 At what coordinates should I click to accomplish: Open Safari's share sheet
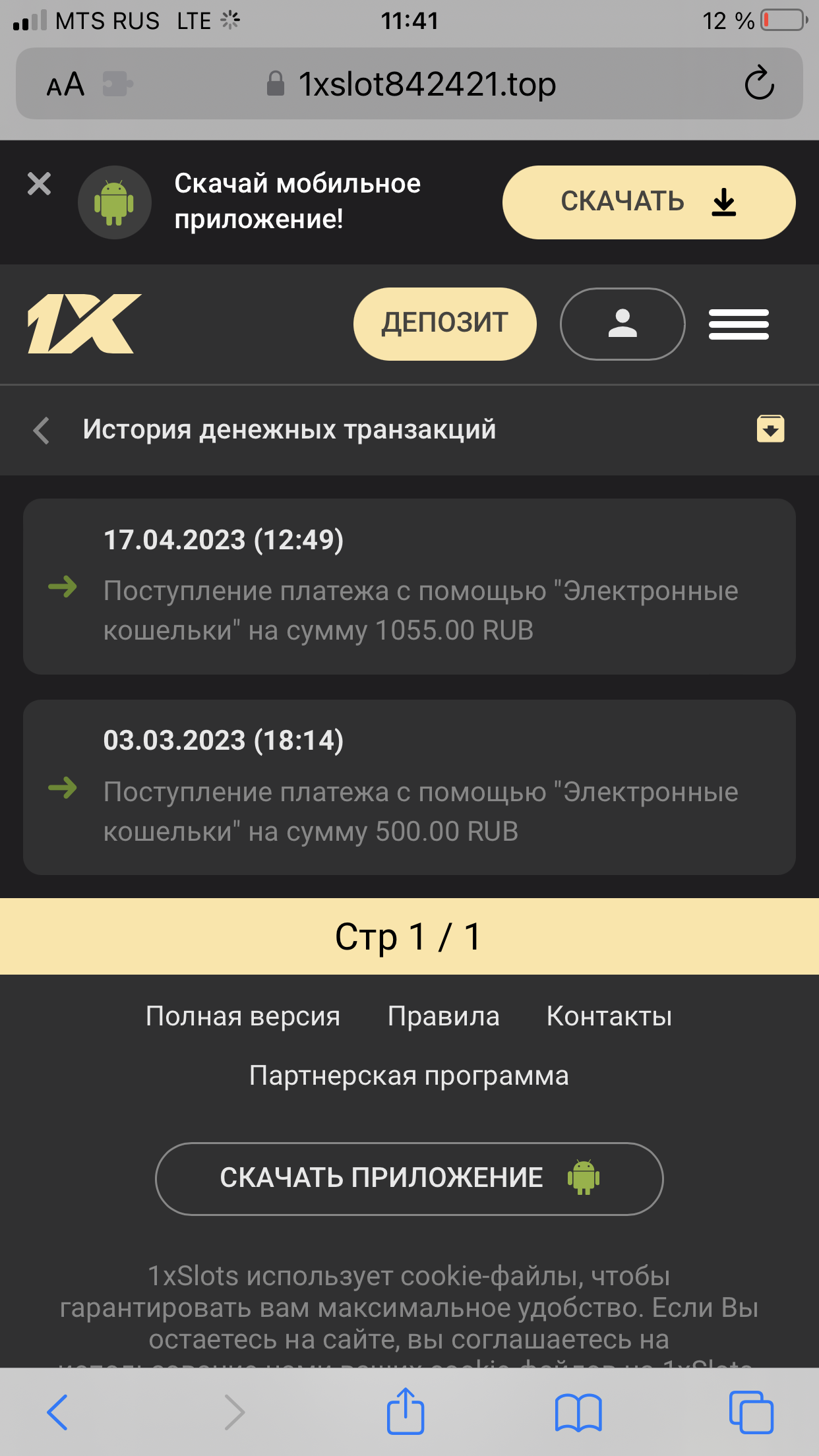405,1411
